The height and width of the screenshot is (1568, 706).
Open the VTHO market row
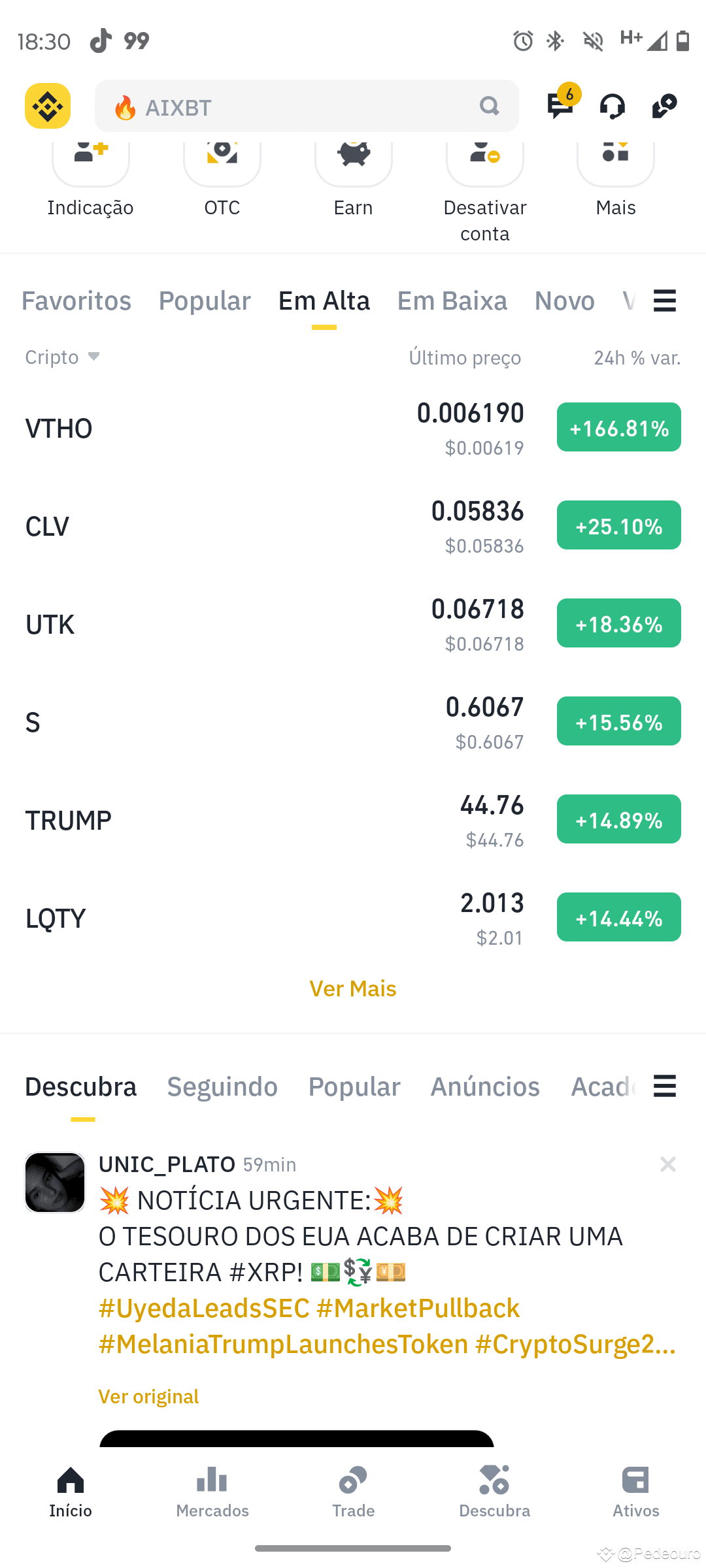[x=353, y=428]
